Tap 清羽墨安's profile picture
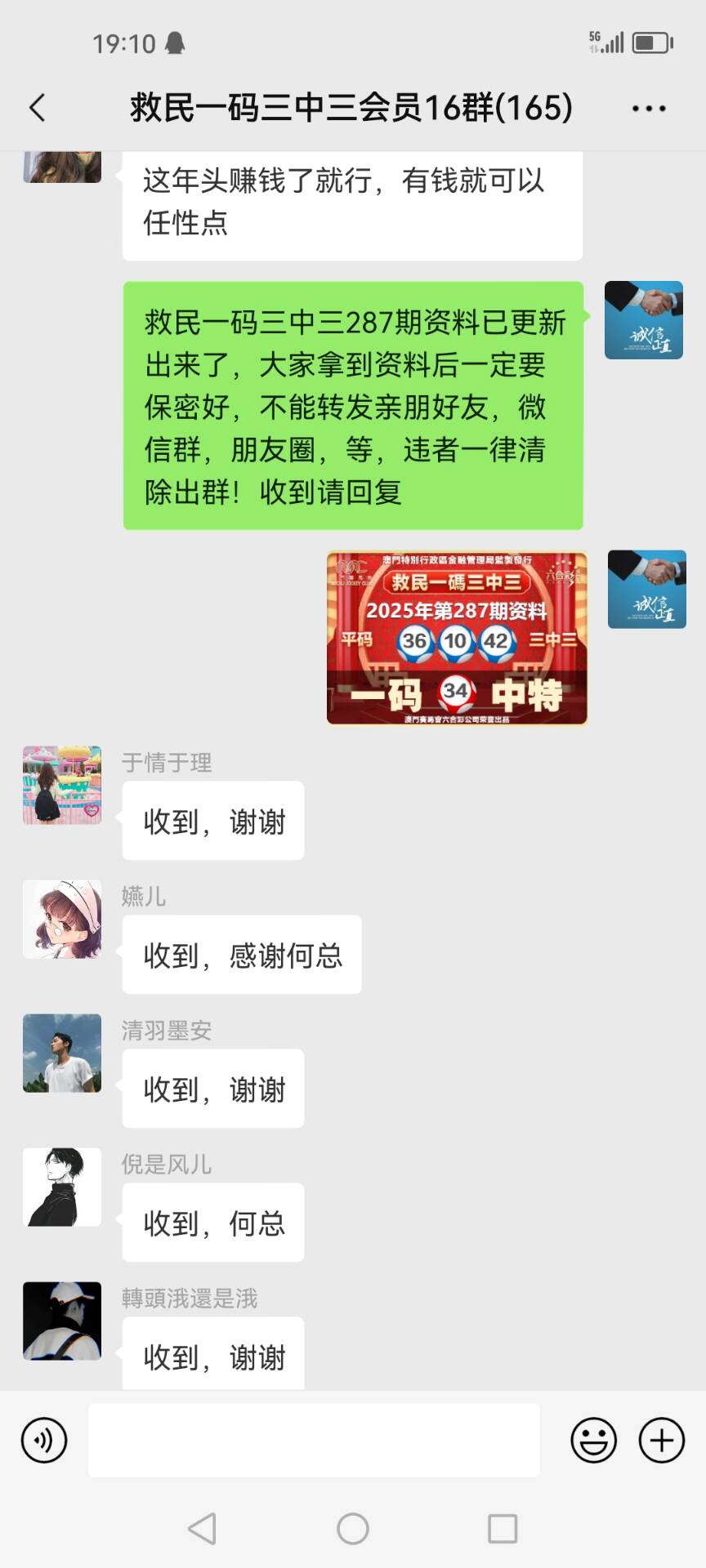The image size is (706, 1568). point(62,1053)
